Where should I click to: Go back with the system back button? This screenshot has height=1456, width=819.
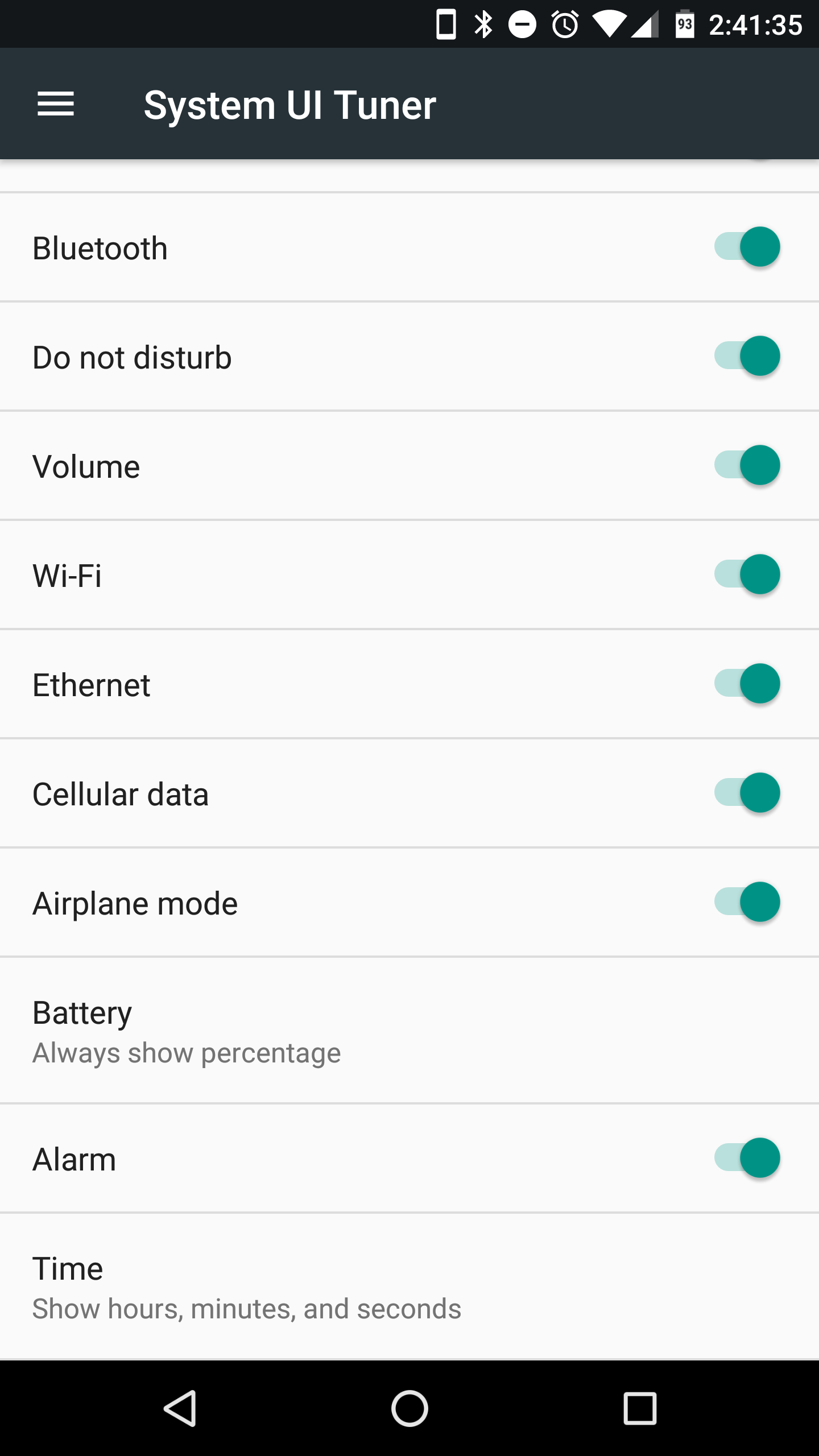pos(180,1408)
